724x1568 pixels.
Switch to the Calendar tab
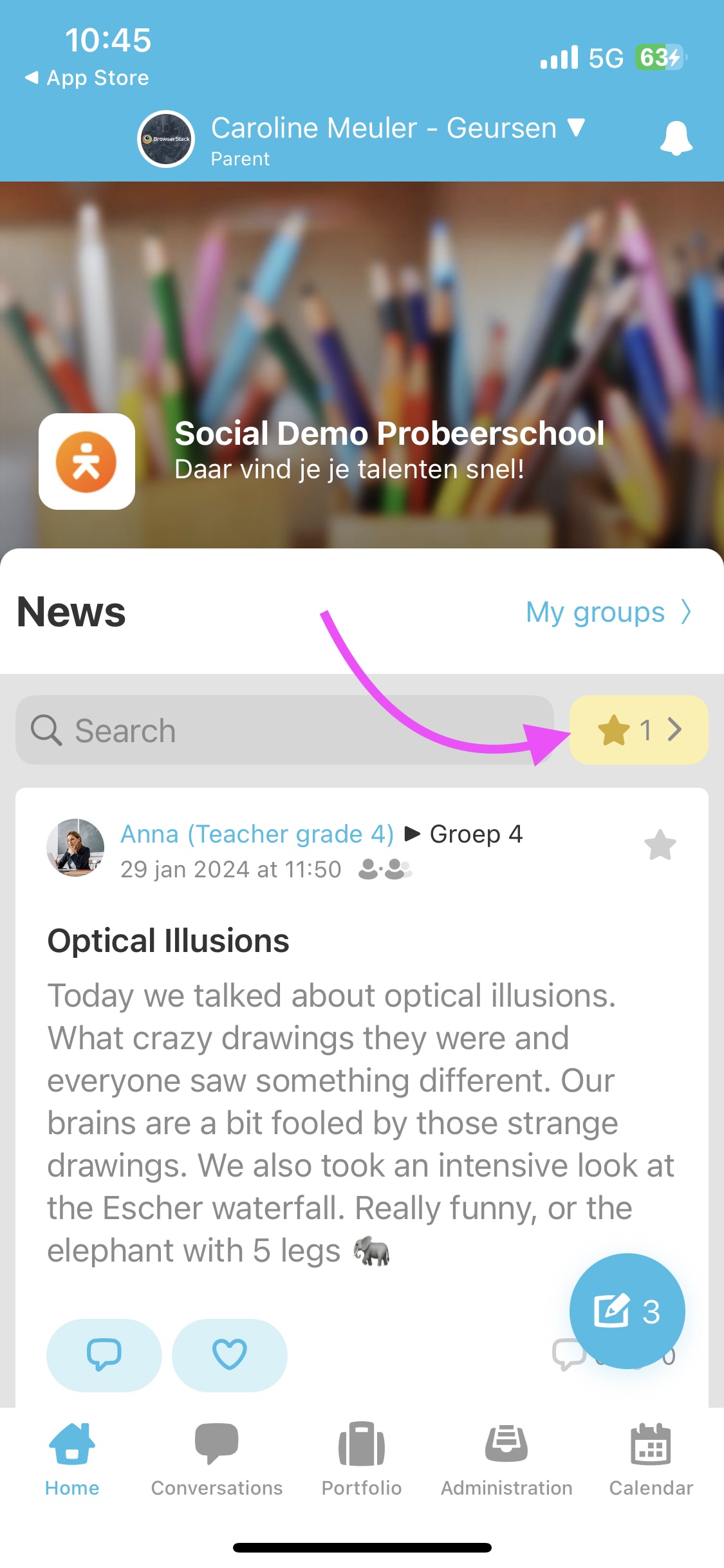click(x=651, y=1459)
